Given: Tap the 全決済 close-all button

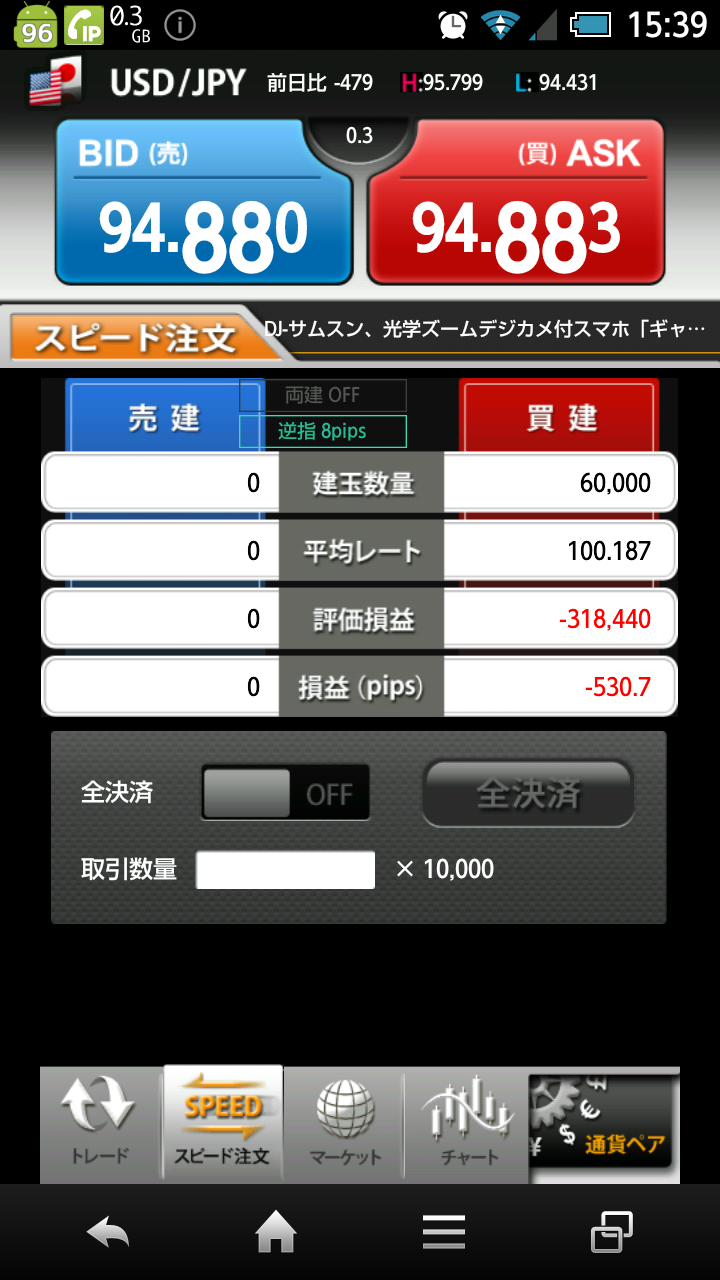Looking at the screenshot, I should click(x=528, y=794).
